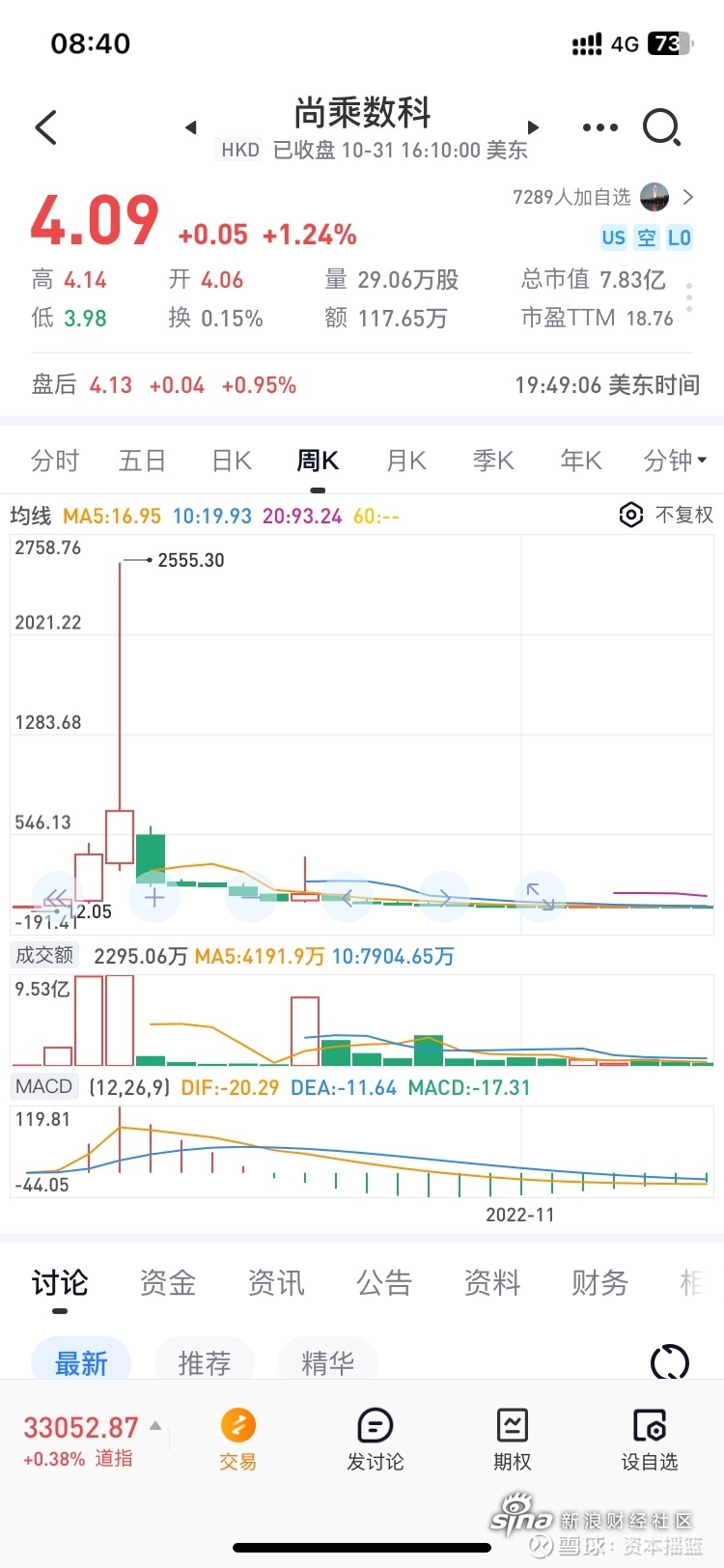The width and height of the screenshot is (724, 1568).
Task: Switch to the 财务 tab
Action: [x=599, y=1283]
